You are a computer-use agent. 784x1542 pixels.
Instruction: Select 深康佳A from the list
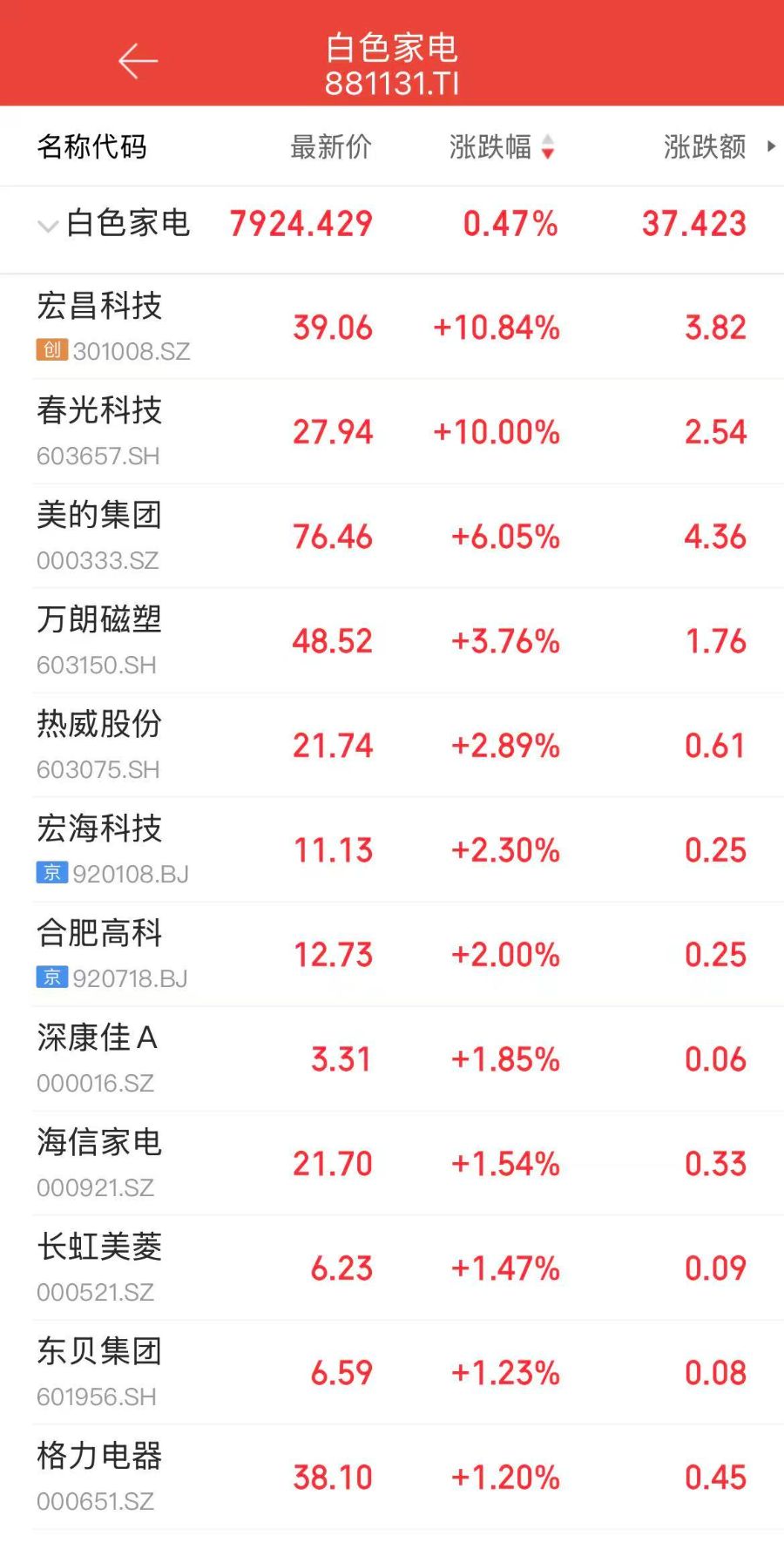pyautogui.click(x=98, y=1058)
